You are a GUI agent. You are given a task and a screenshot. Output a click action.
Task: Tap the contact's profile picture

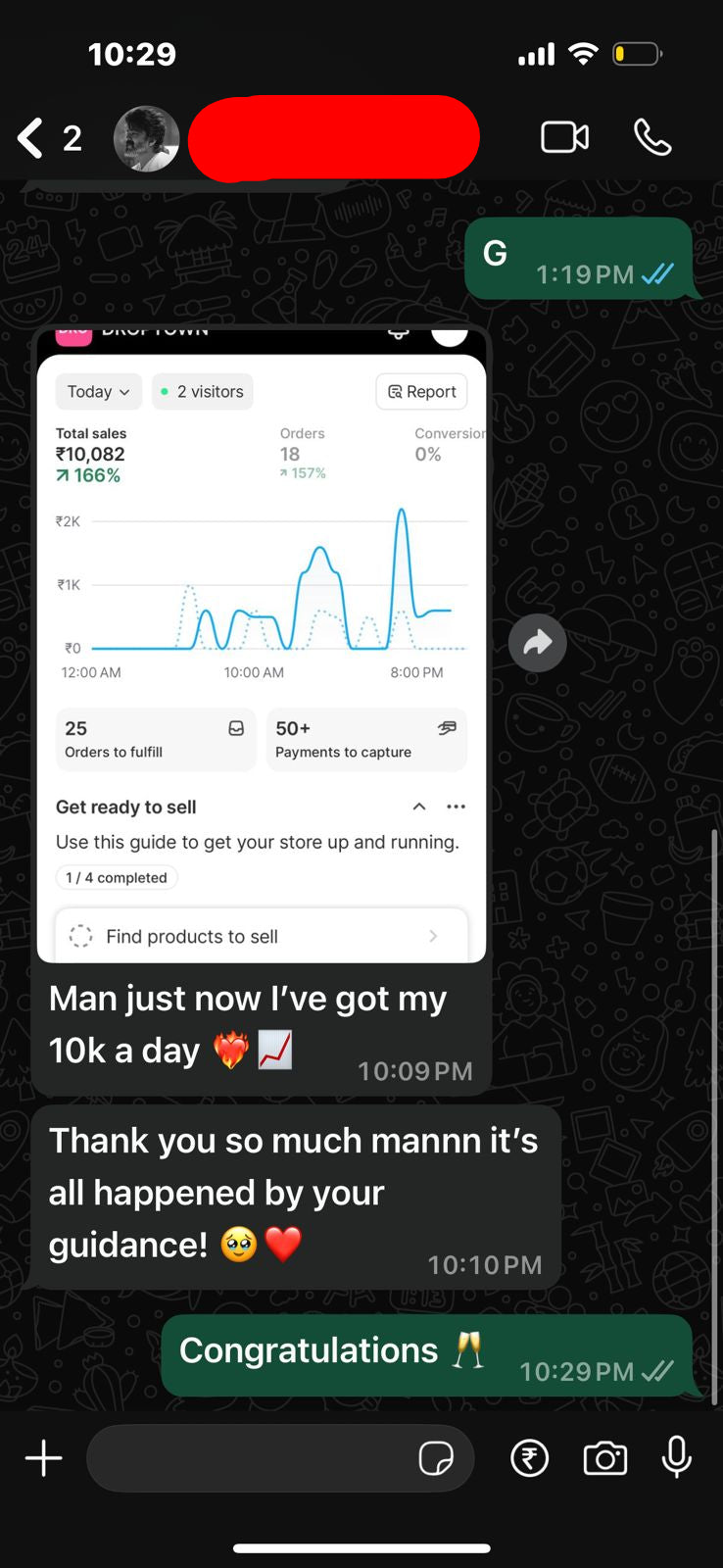tap(146, 137)
